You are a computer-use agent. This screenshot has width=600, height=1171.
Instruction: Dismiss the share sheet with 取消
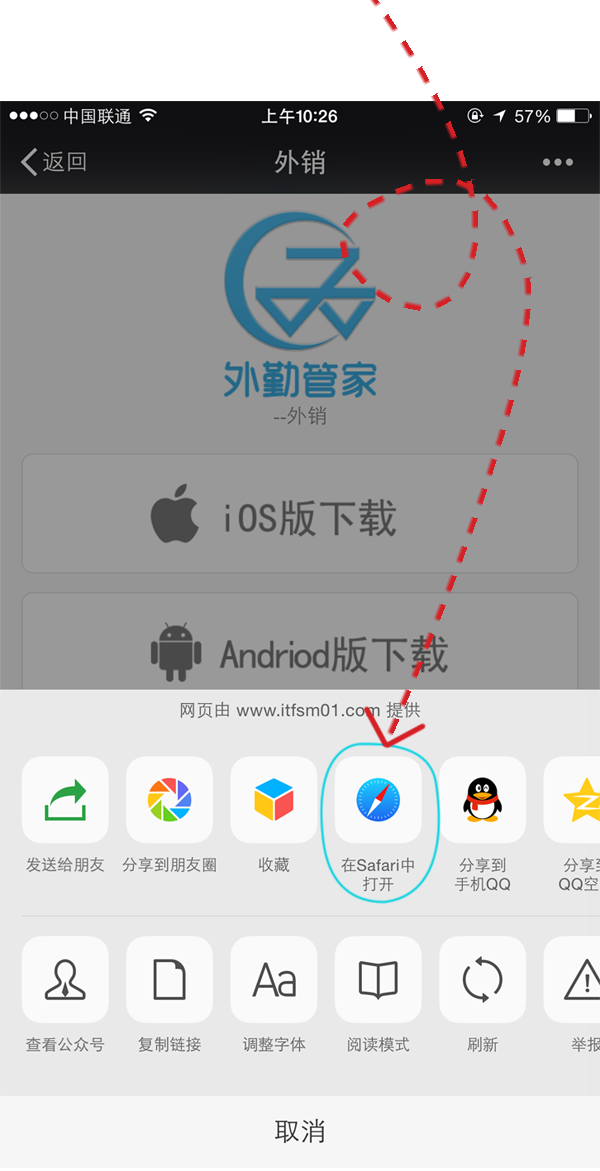(300, 1131)
